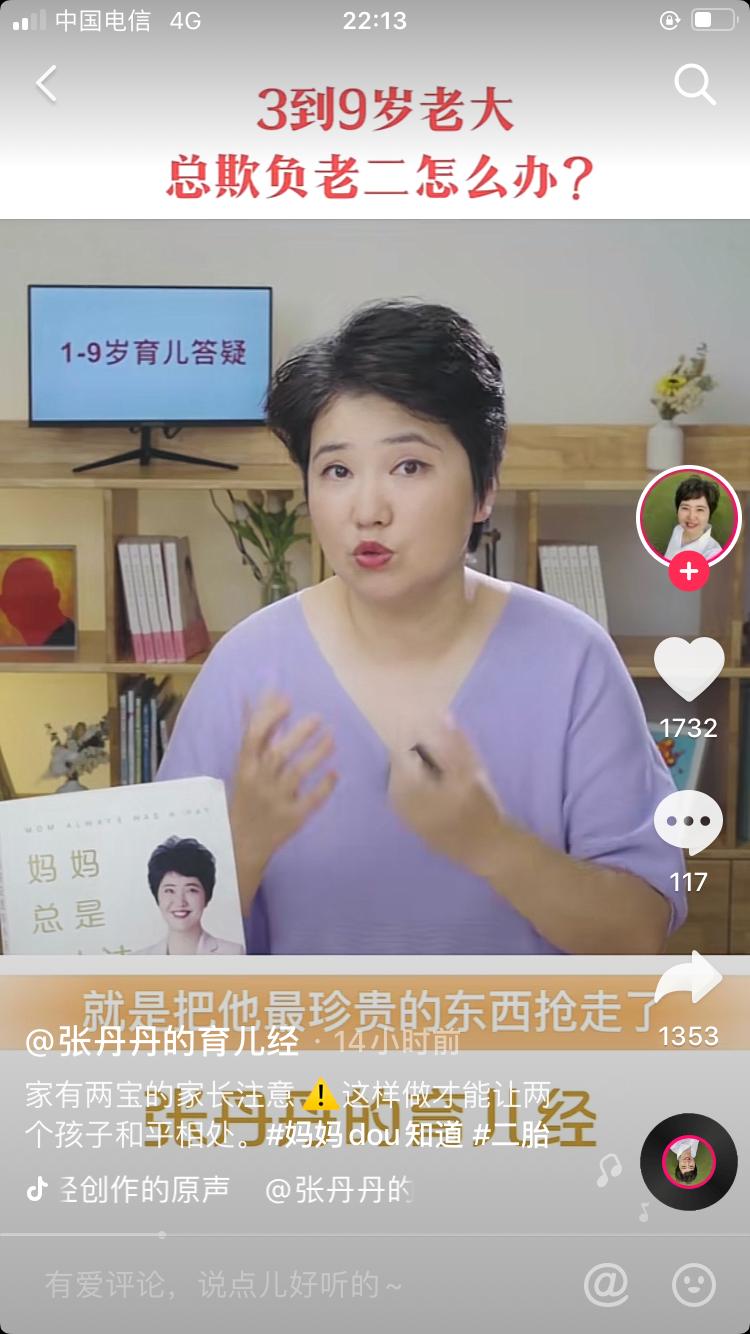Screen dimensions: 750x1334
Task: Tap the comment field 有爱评论
Action: click(x=224, y=1284)
